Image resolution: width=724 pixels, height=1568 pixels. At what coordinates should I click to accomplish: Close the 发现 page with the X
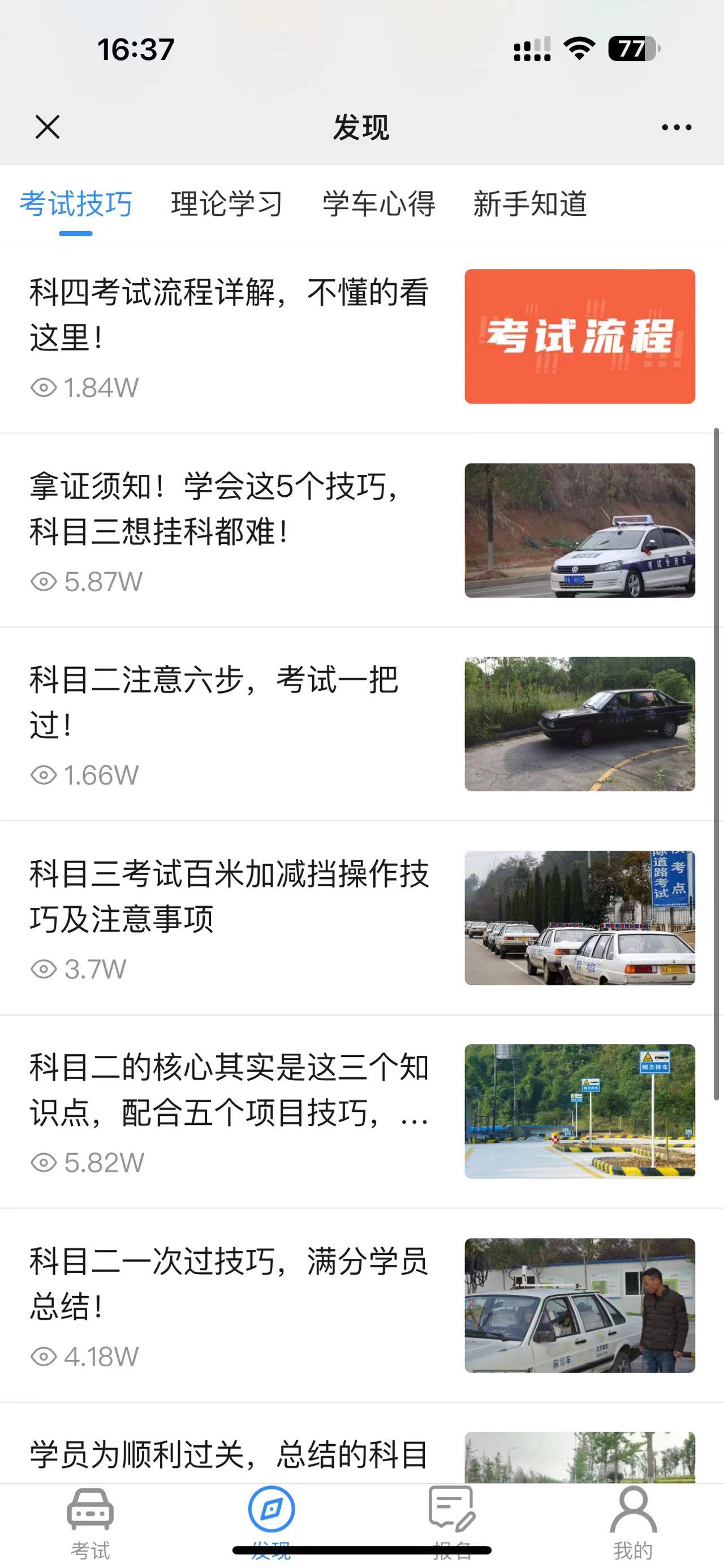point(48,127)
